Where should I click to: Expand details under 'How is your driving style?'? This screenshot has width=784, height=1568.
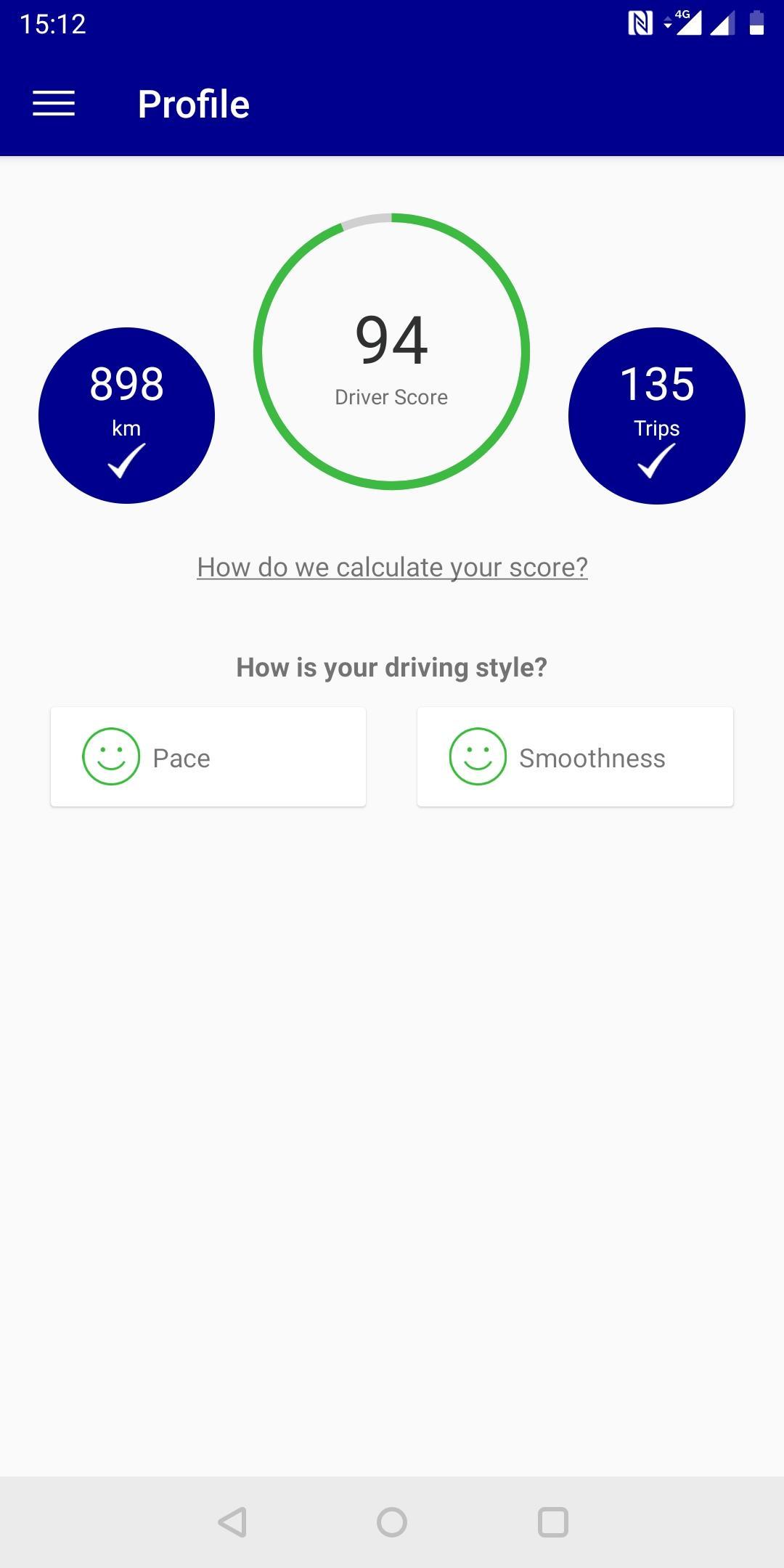point(391,666)
